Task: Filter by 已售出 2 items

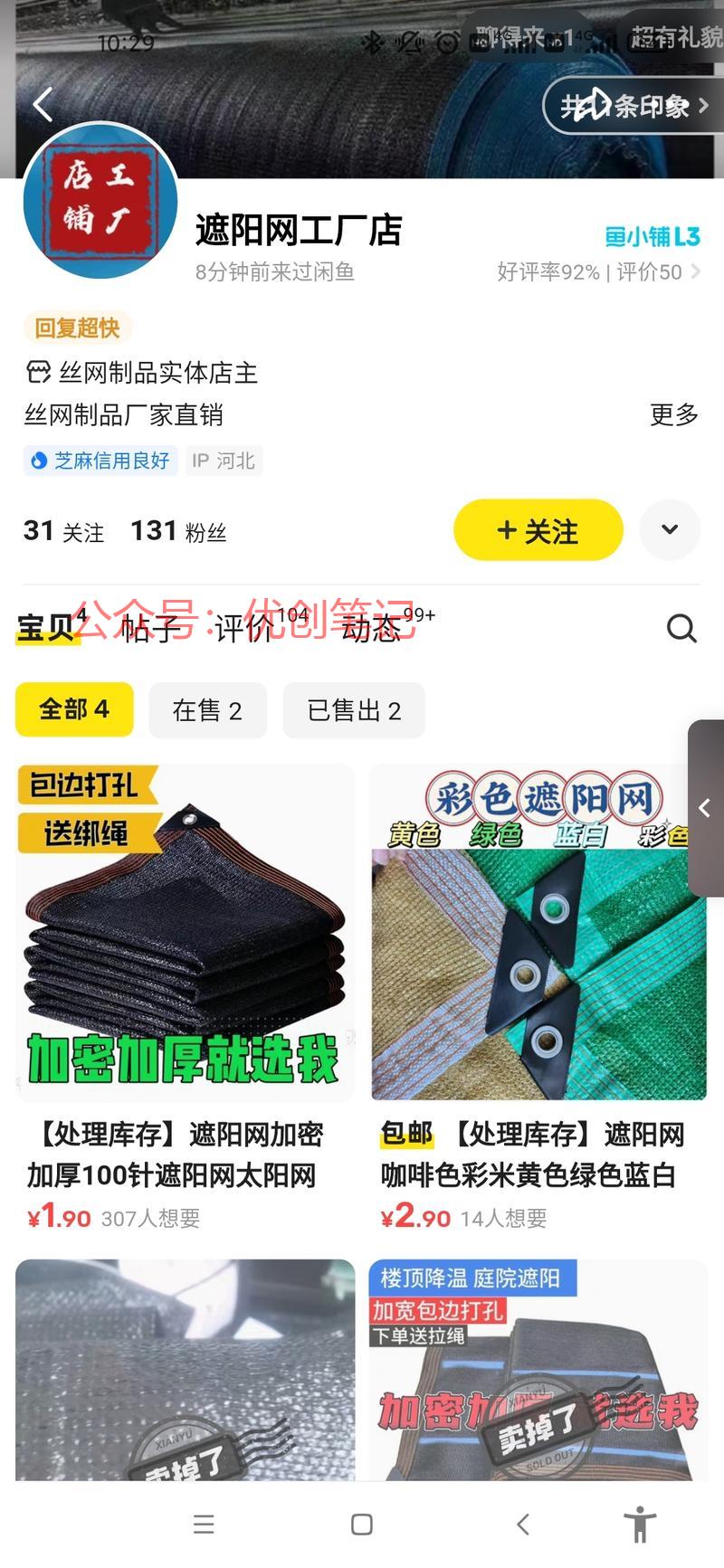Action: [354, 710]
